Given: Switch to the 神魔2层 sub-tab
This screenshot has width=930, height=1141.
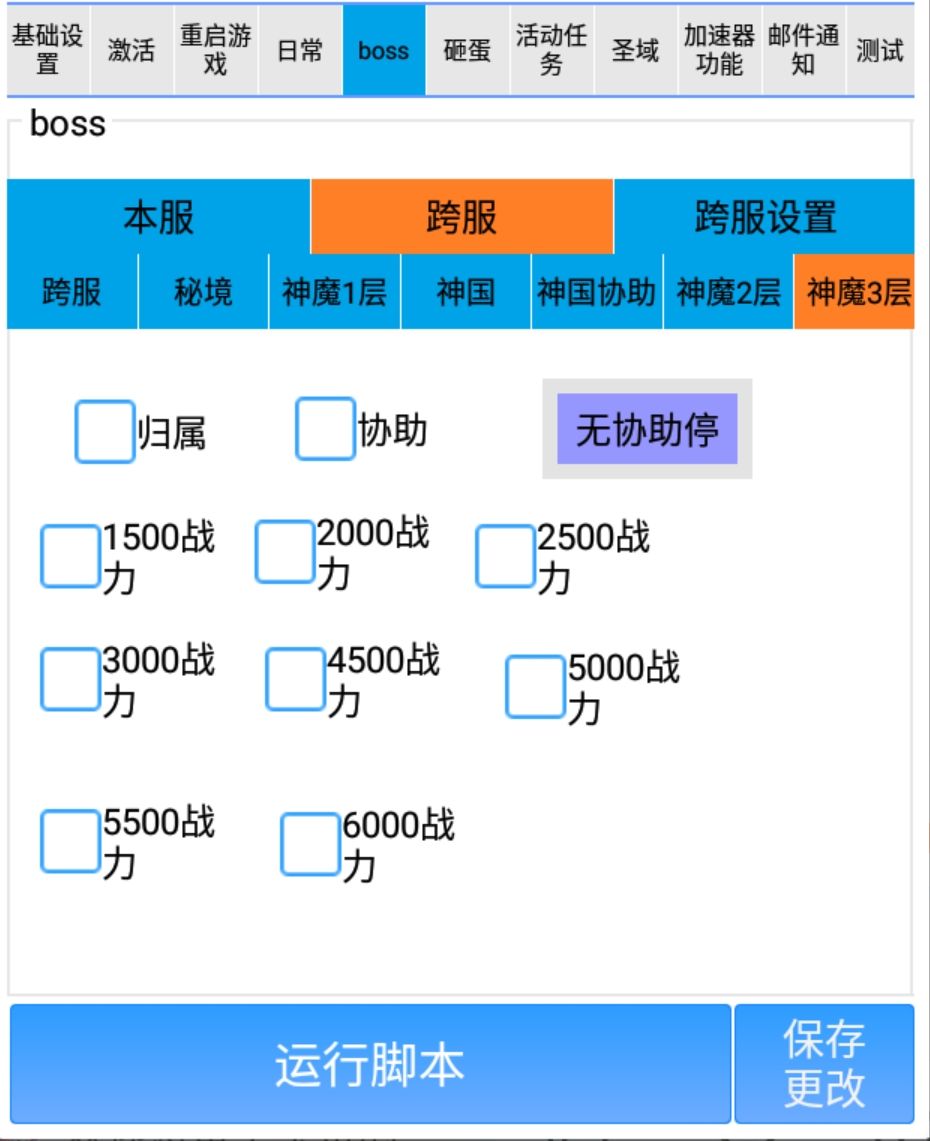Looking at the screenshot, I should click(x=728, y=292).
